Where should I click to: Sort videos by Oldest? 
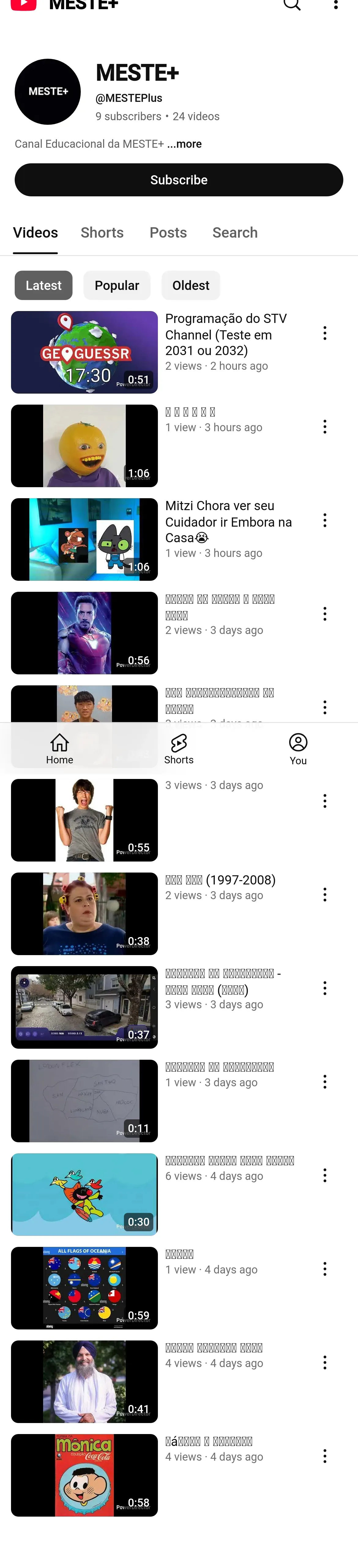coord(191,285)
